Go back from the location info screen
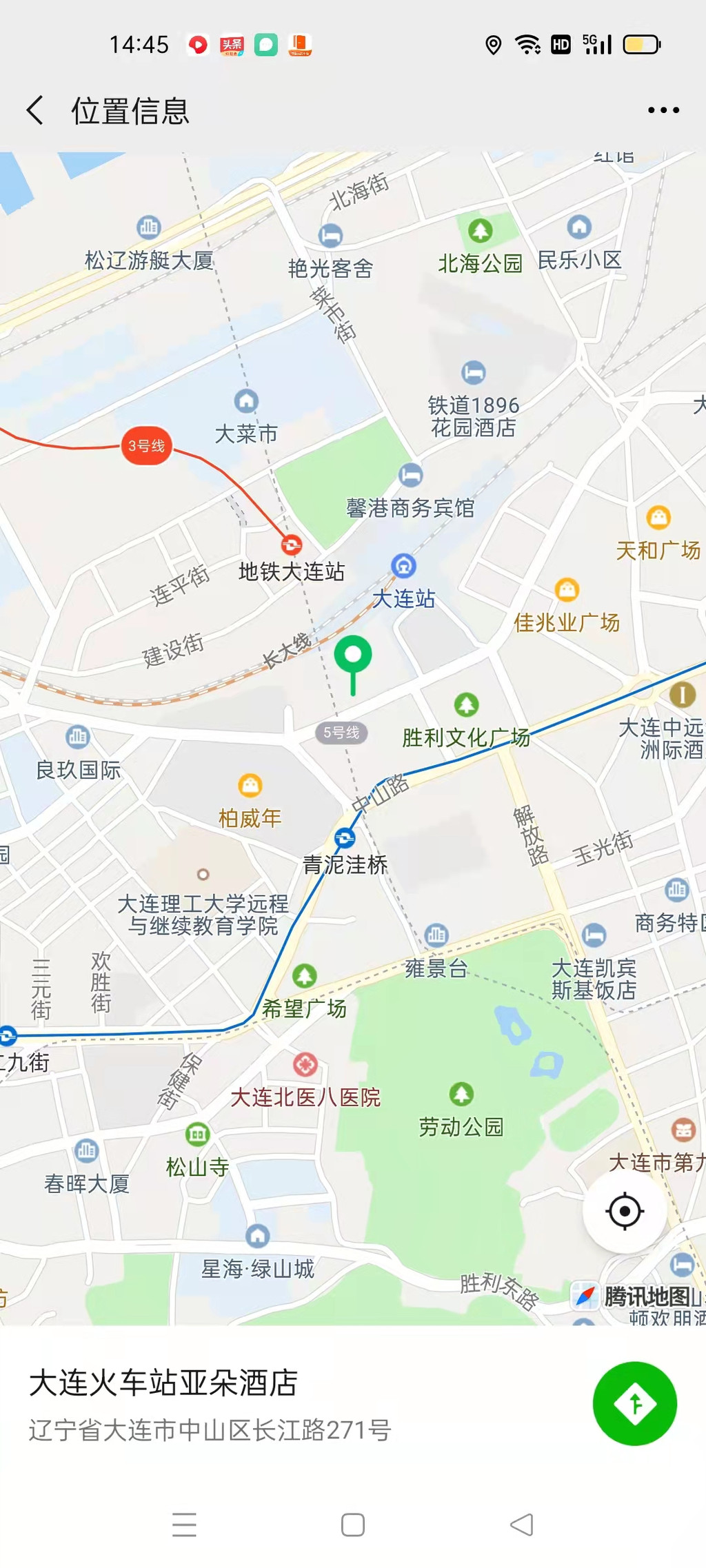 pyautogui.click(x=35, y=110)
